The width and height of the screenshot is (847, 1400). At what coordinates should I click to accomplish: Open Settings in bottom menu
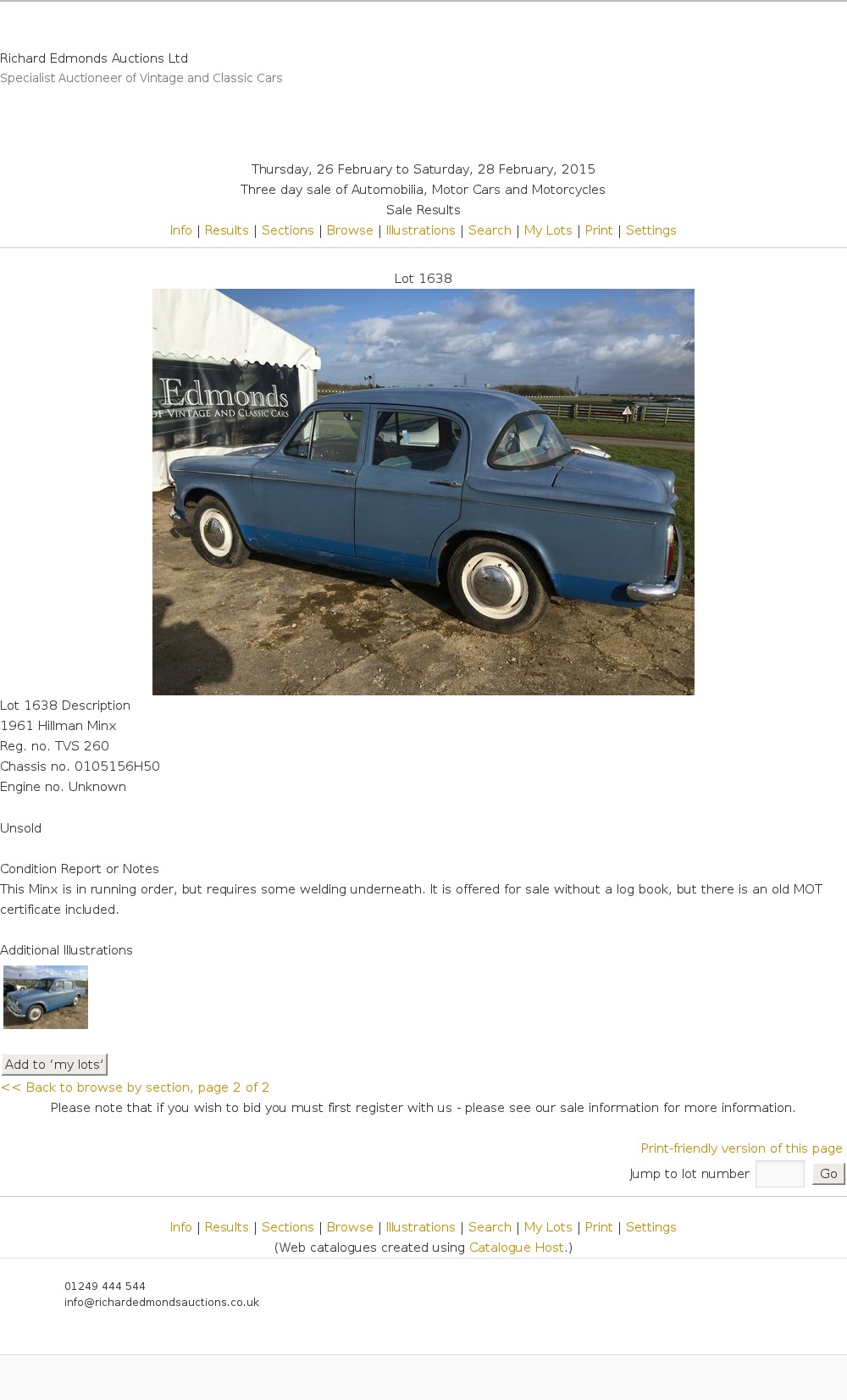650,1227
